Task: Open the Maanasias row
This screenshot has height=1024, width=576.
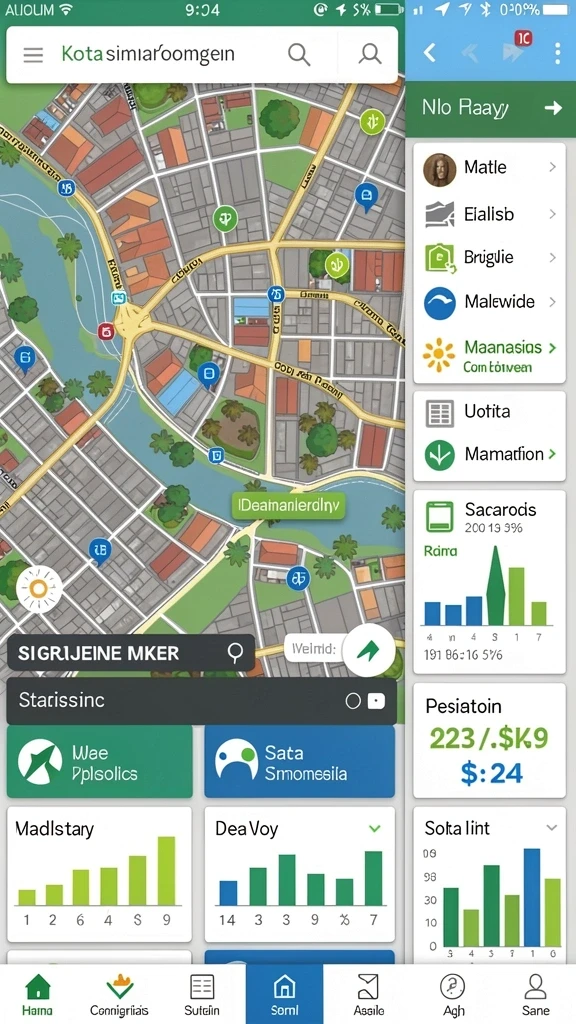Action: (489, 355)
